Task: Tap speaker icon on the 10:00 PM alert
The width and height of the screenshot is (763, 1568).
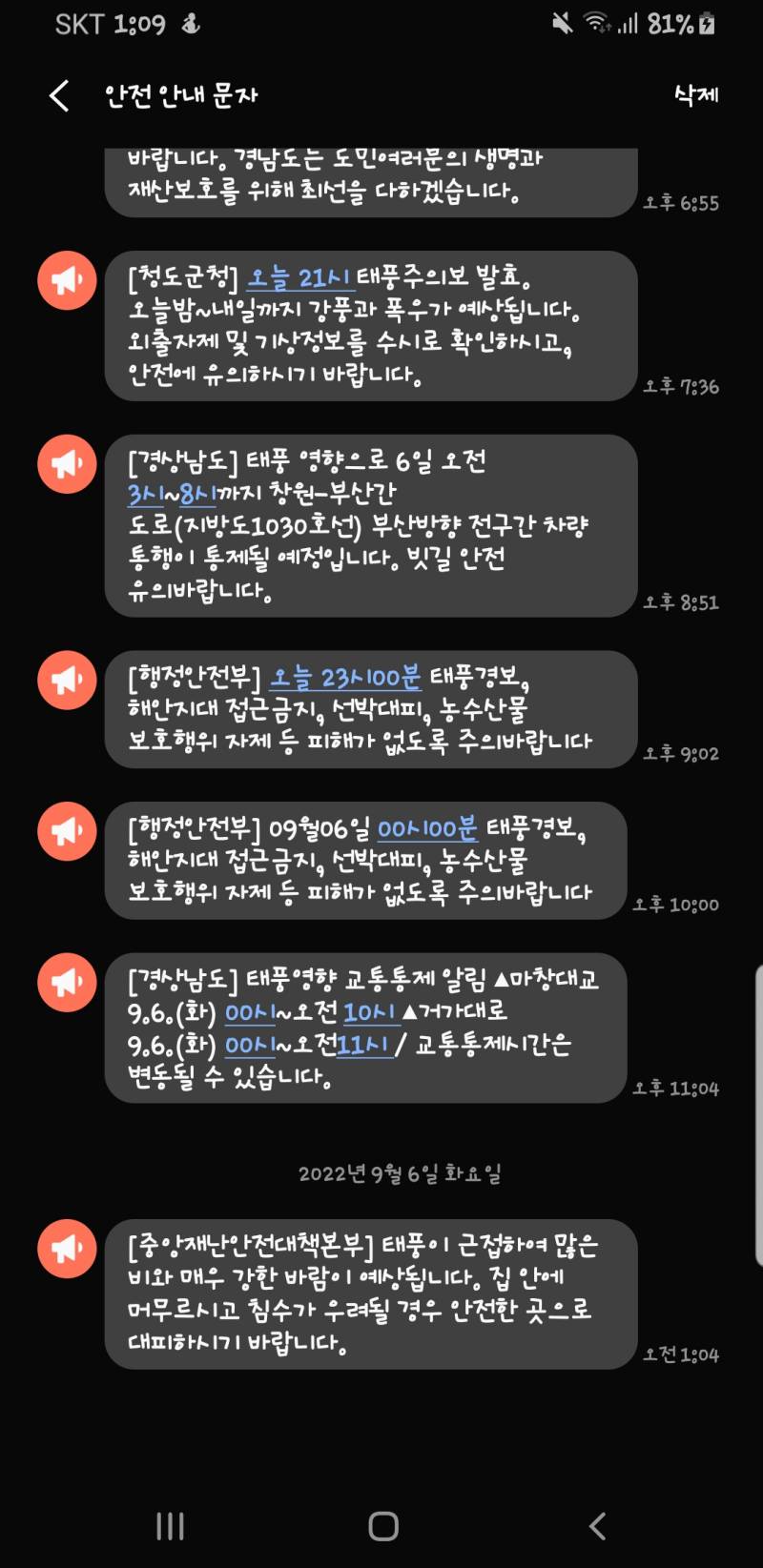Action: tap(67, 832)
